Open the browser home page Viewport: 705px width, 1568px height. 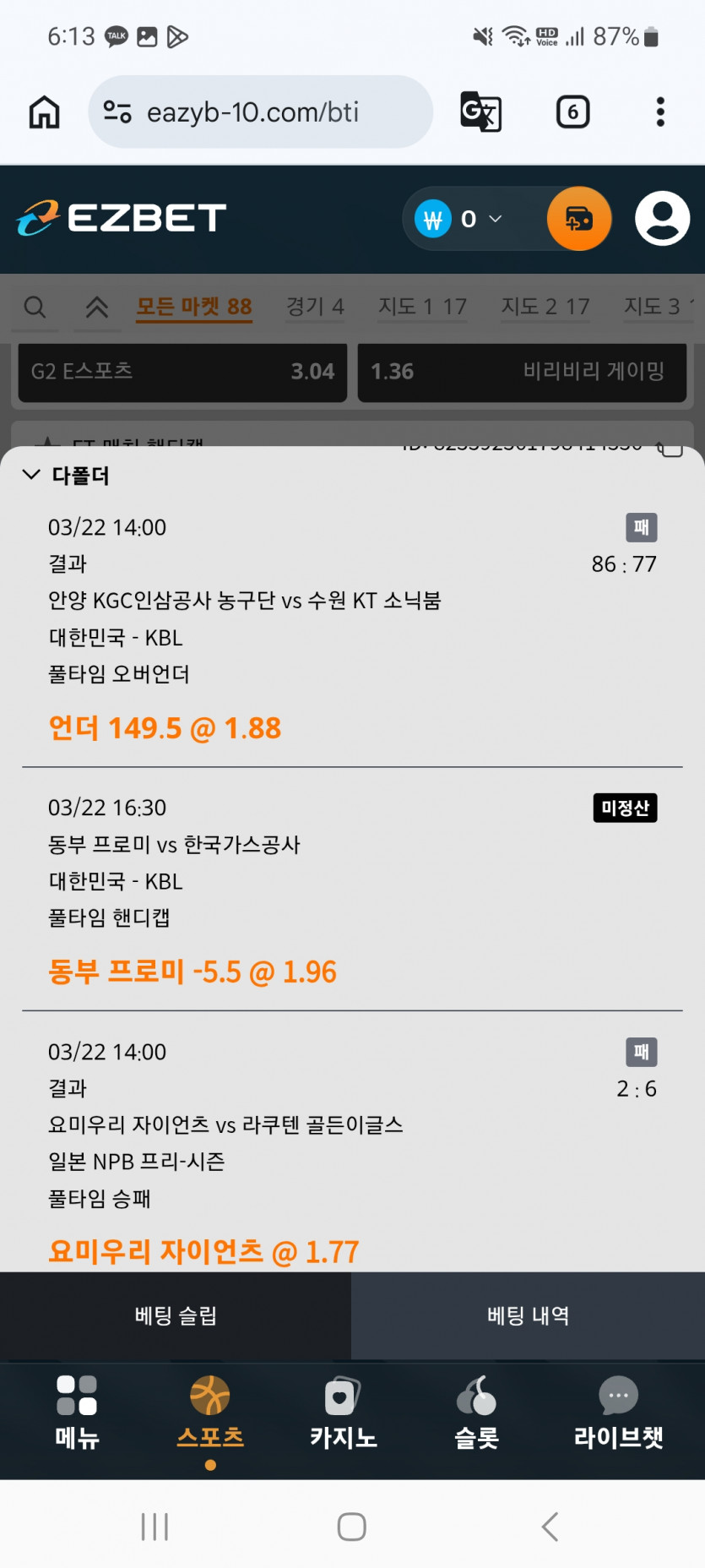pyautogui.click(x=45, y=112)
